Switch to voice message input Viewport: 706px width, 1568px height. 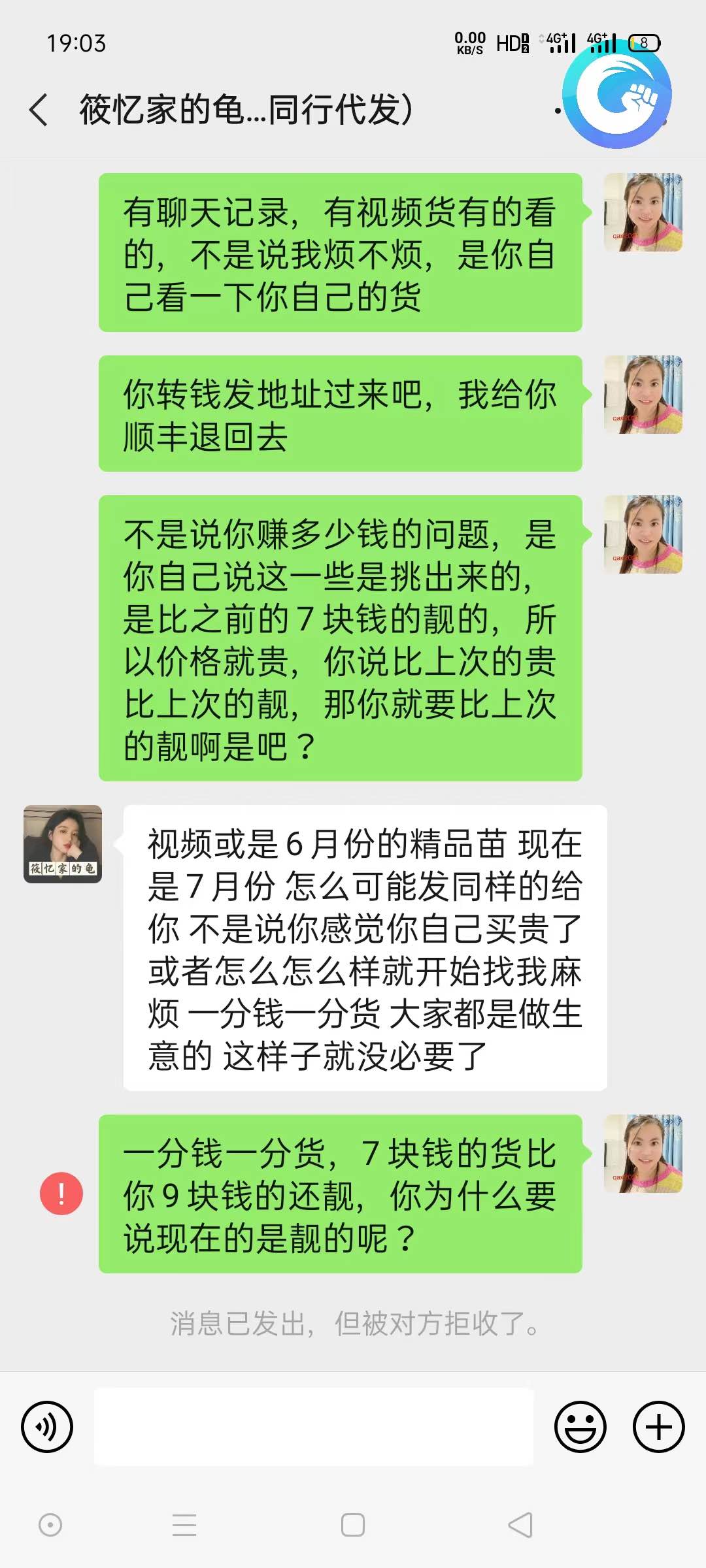(x=47, y=1426)
